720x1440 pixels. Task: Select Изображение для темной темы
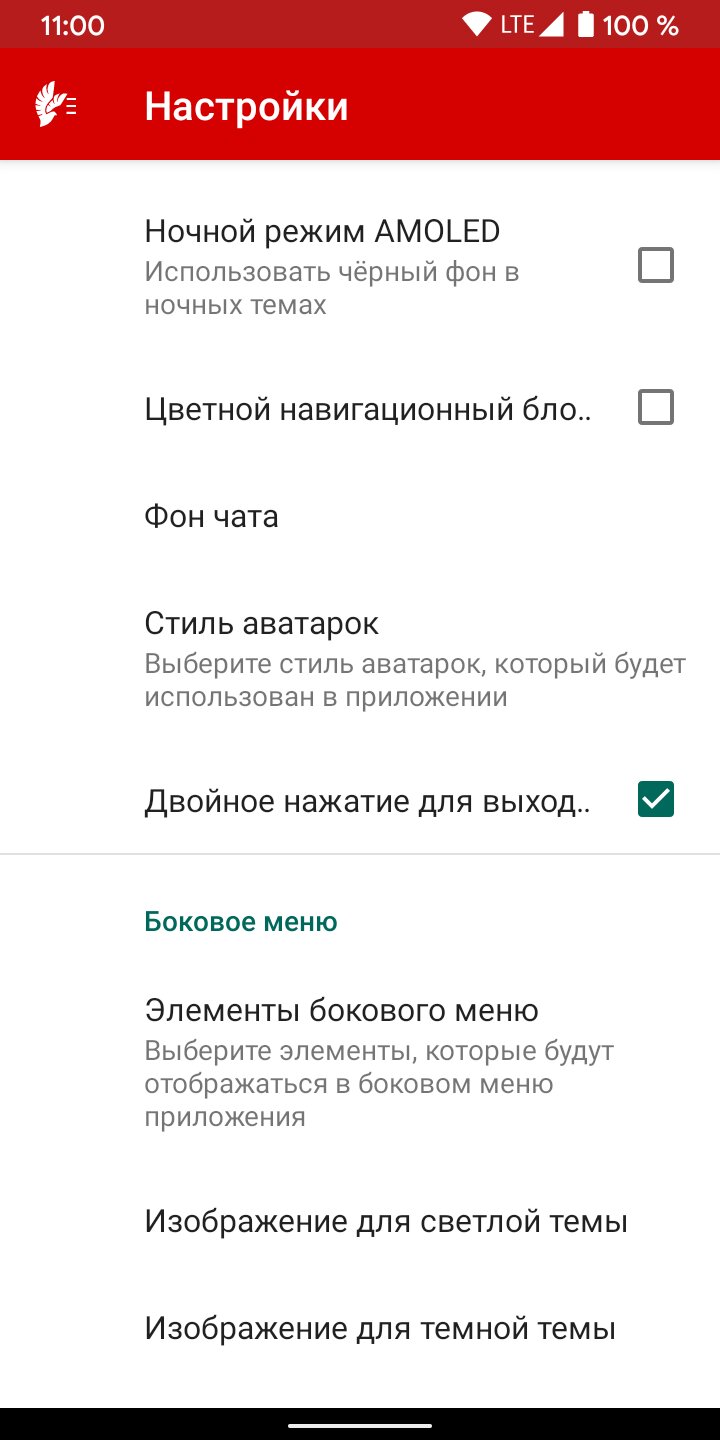coord(360,1328)
